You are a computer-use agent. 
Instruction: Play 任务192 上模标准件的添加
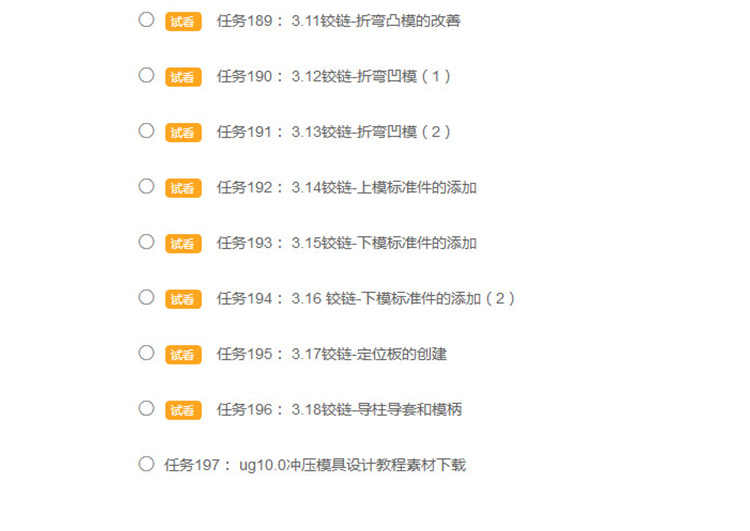point(347,187)
